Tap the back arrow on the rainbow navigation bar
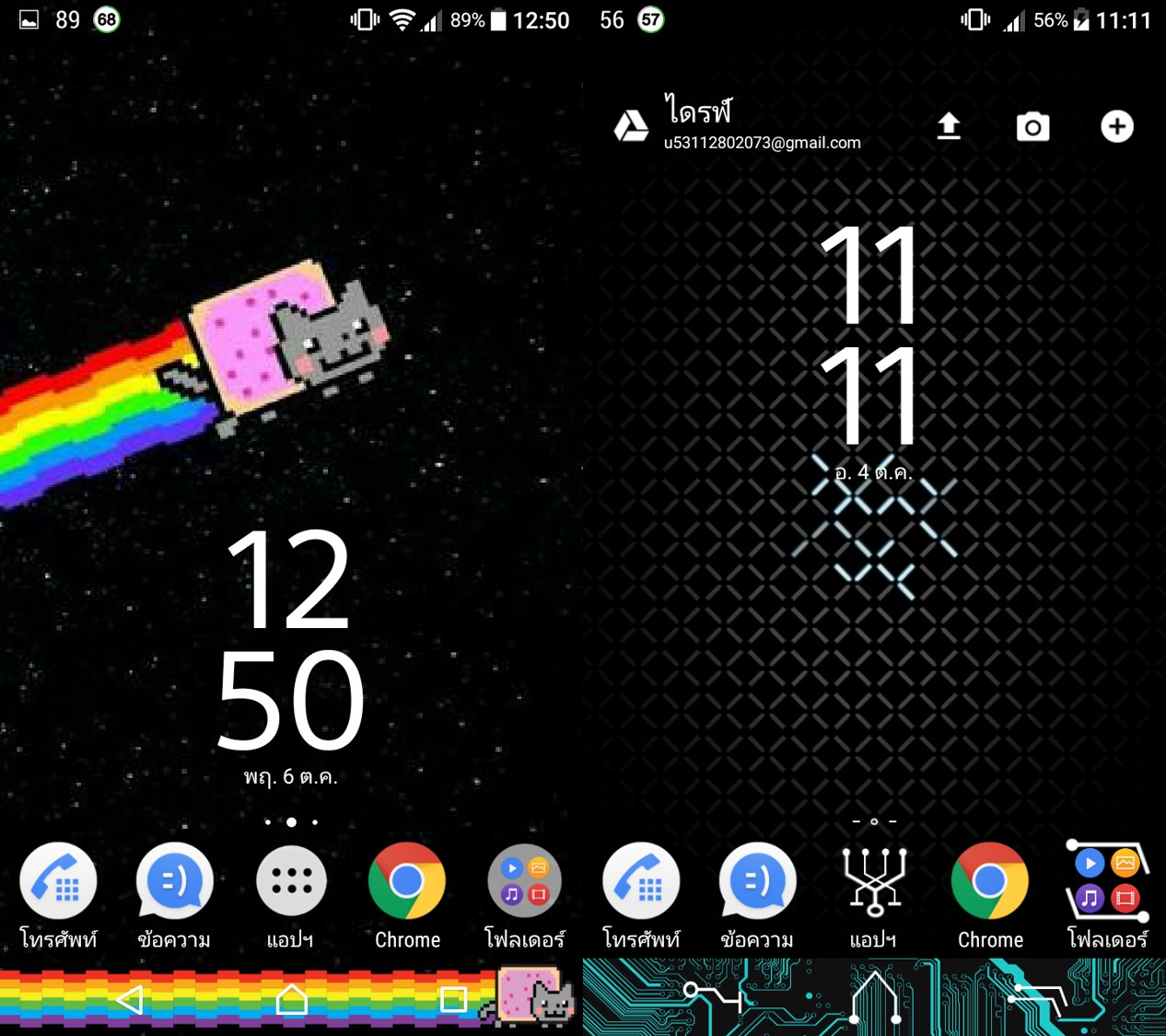 pos(131,999)
